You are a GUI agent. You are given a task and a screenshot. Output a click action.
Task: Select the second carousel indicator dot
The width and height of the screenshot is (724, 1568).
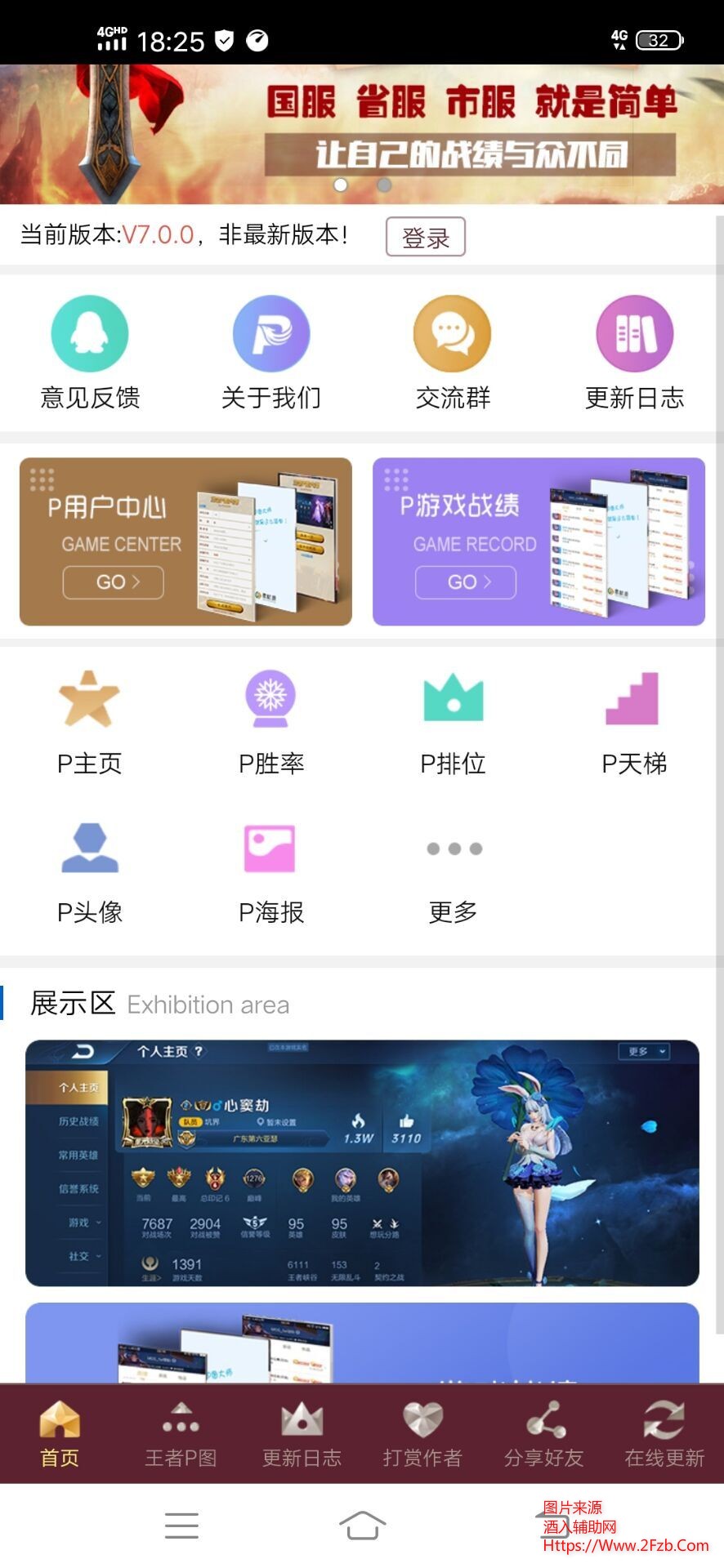(382, 186)
